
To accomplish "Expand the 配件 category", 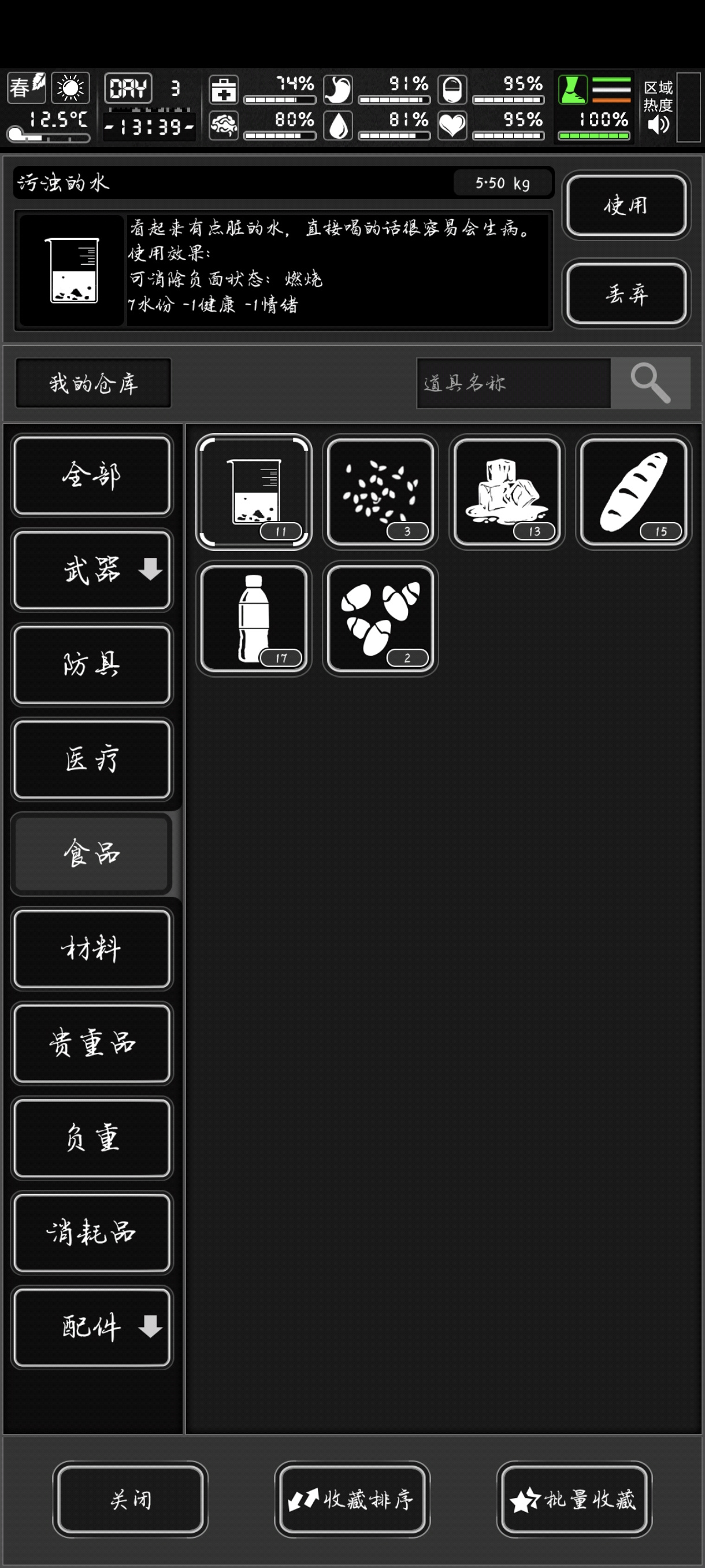I will pyautogui.click(x=92, y=1327).
